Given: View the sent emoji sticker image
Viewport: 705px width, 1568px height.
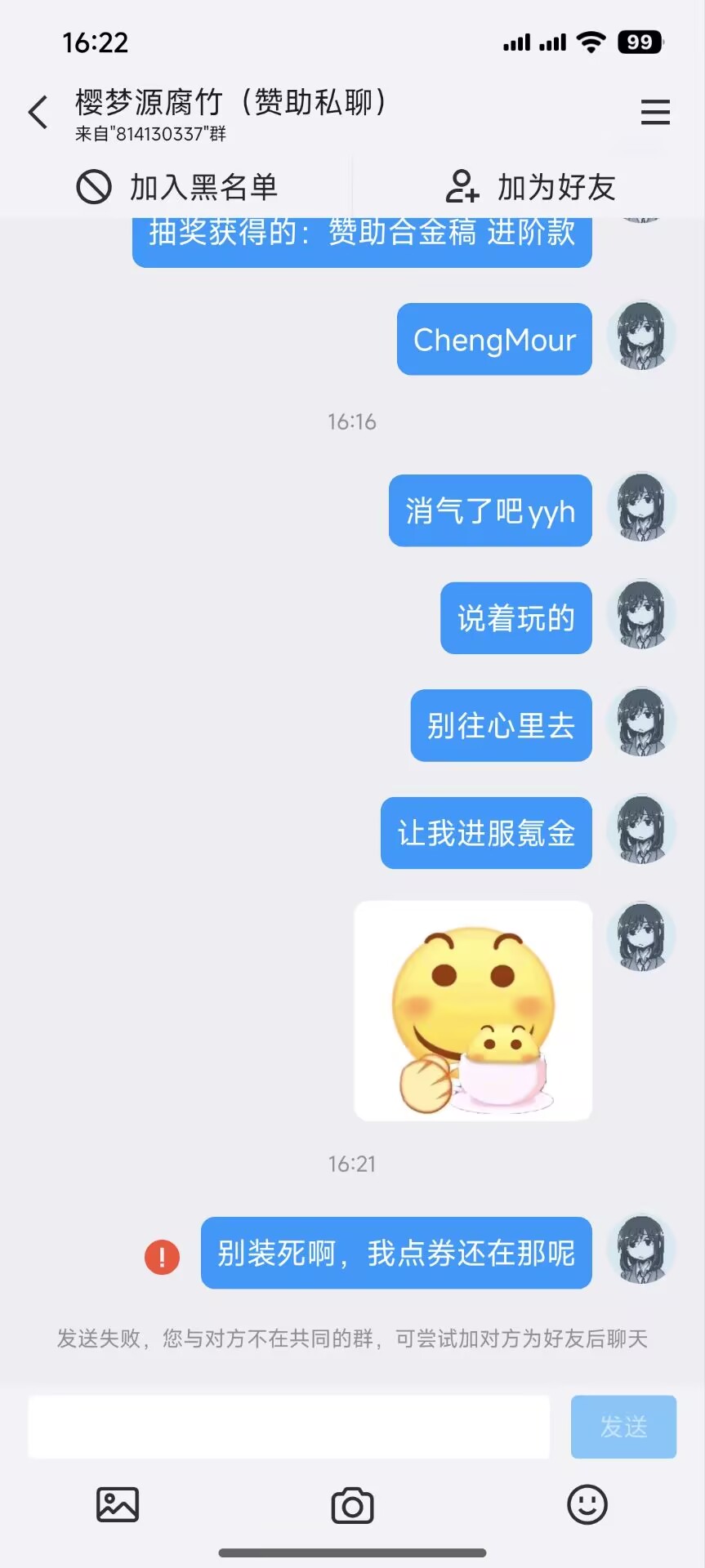Looking at the screenshot, I should tap(473, 1011).
